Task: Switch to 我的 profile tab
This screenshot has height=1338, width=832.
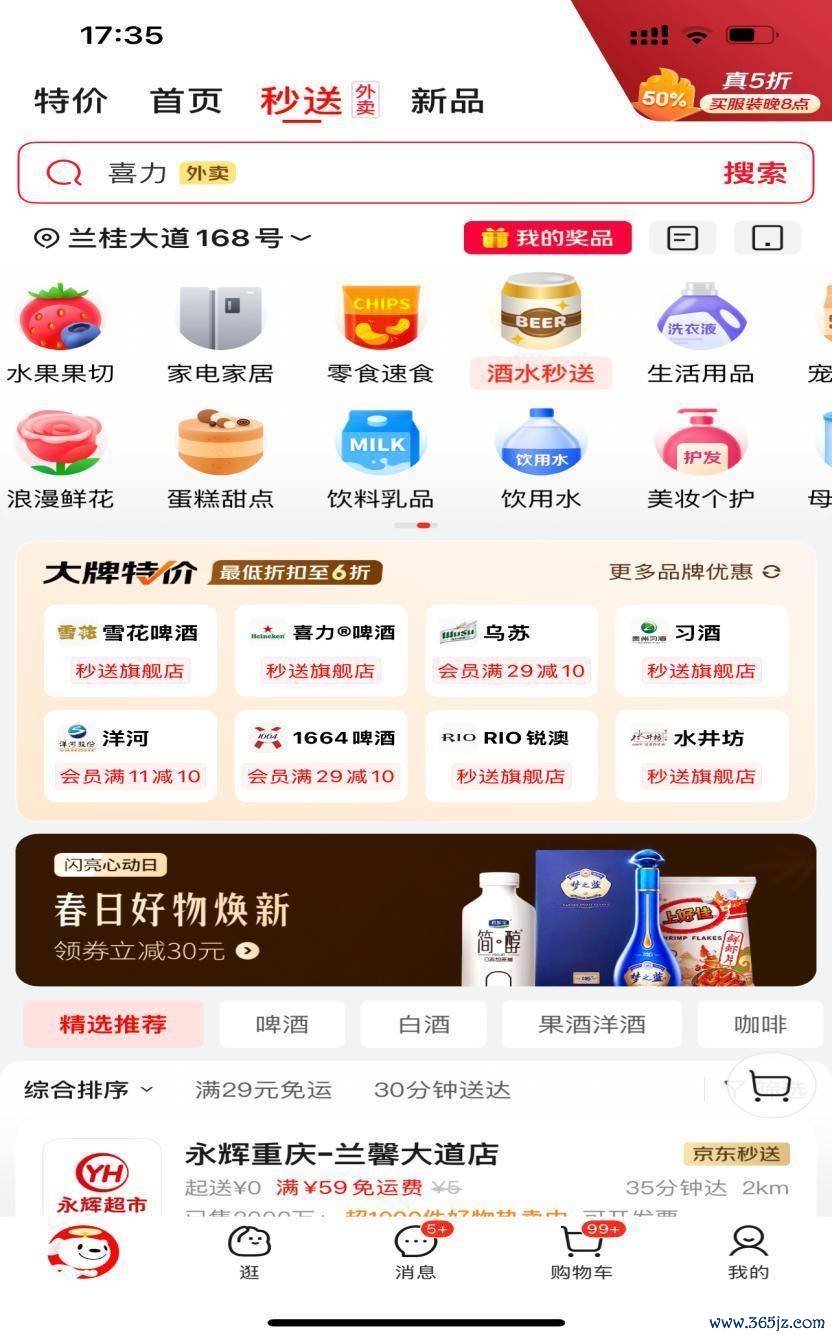Action: [748, 1253]
